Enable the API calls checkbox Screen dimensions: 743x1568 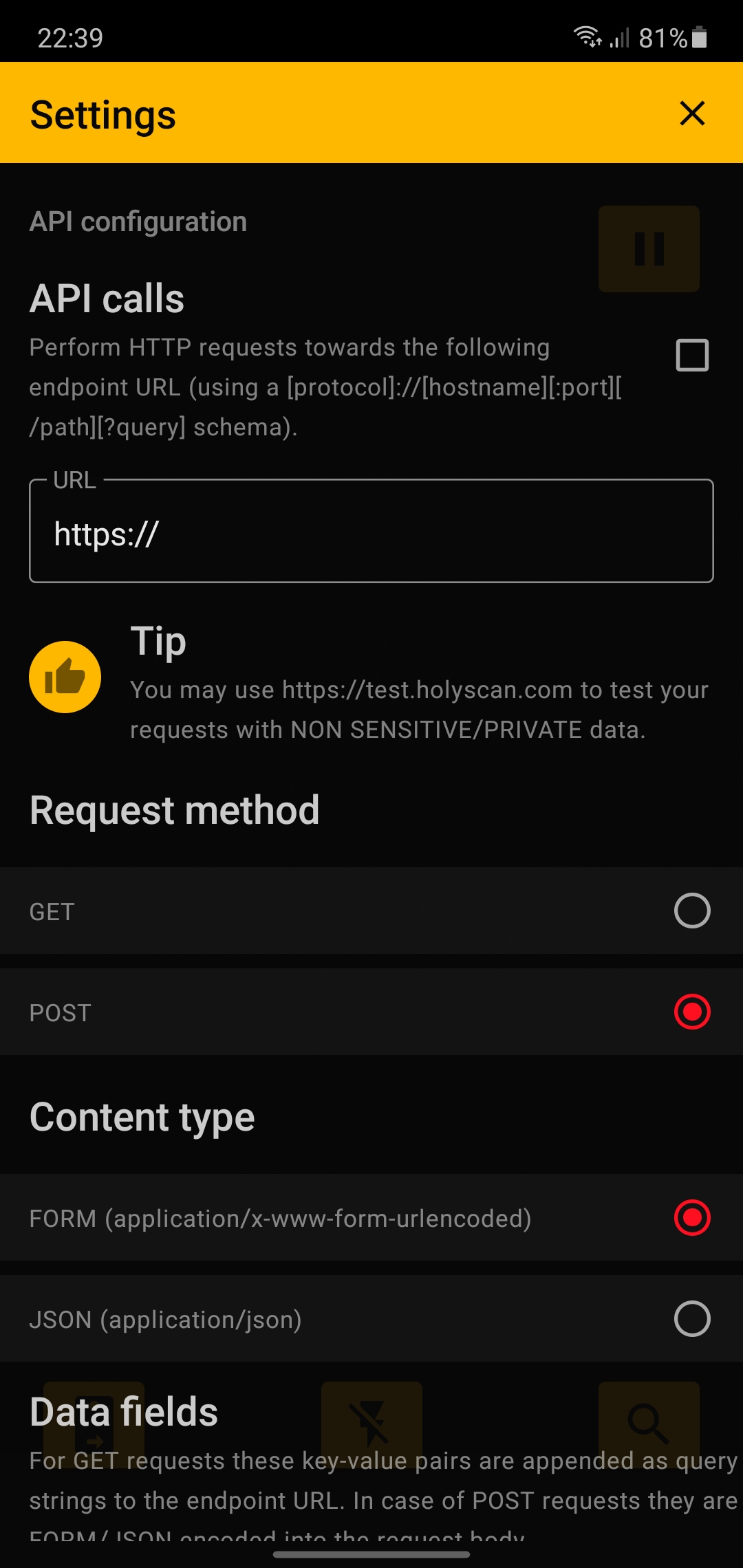(x=692, y=355)
